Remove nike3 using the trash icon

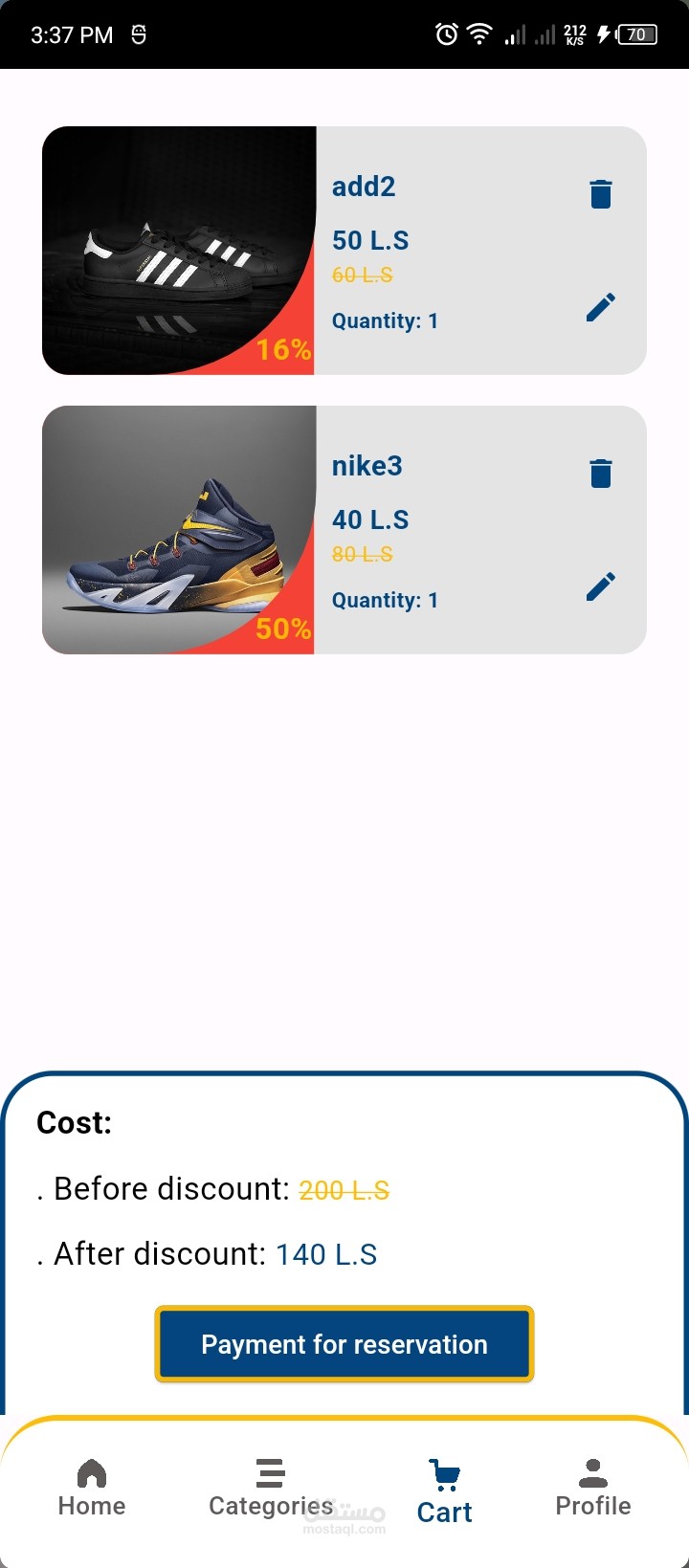pyautogui.click(x=601, y=473)
